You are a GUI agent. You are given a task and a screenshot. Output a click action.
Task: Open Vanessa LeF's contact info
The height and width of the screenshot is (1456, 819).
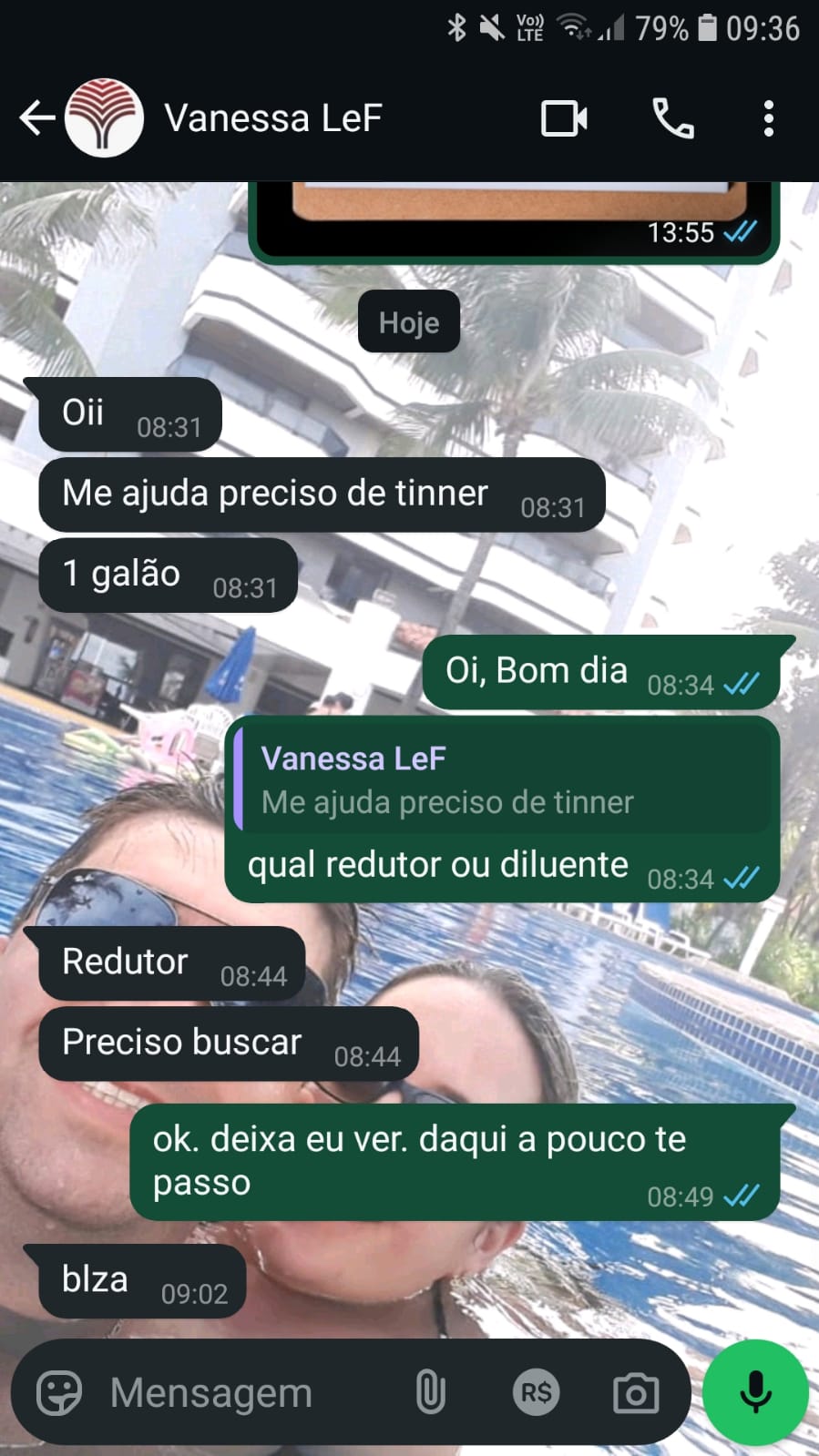272,118
